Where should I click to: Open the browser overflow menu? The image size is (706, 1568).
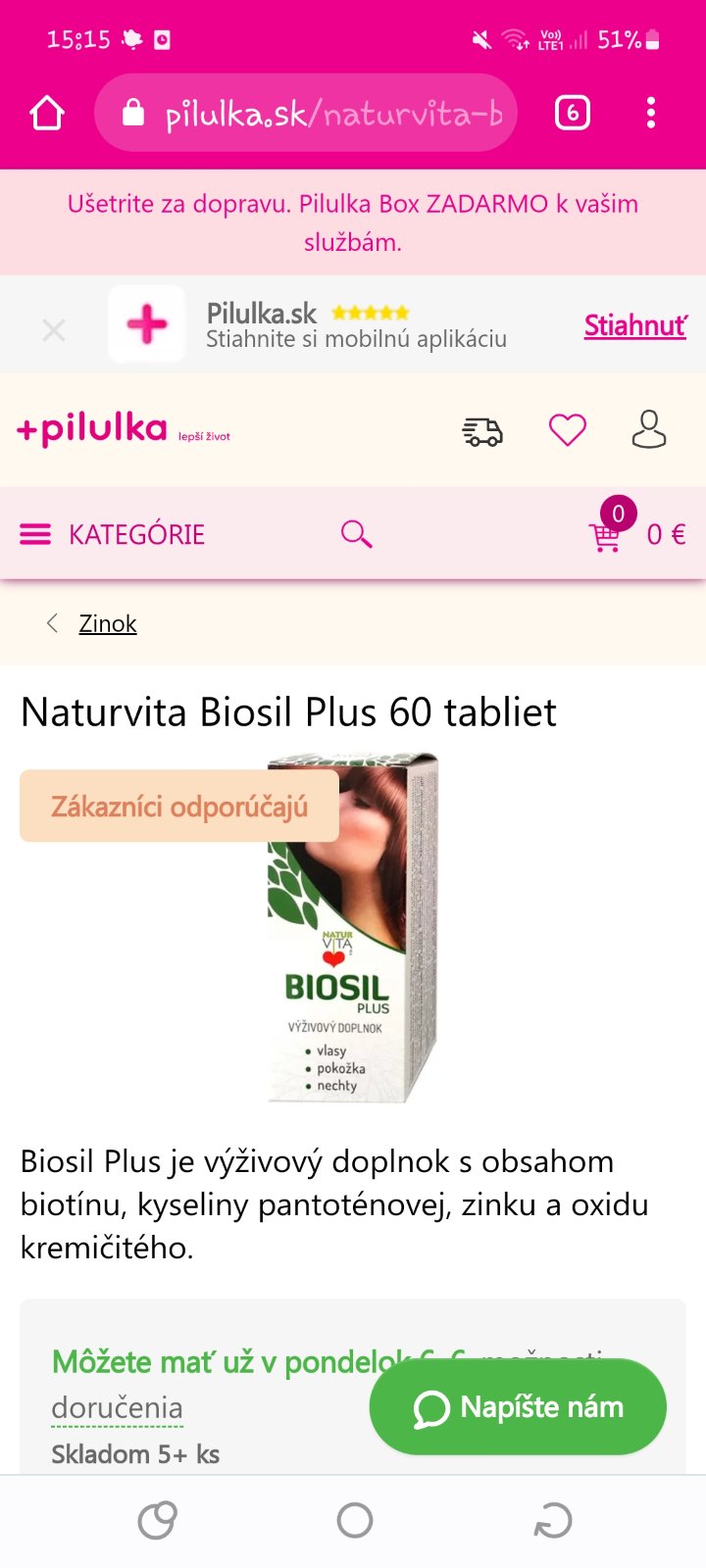651,114
